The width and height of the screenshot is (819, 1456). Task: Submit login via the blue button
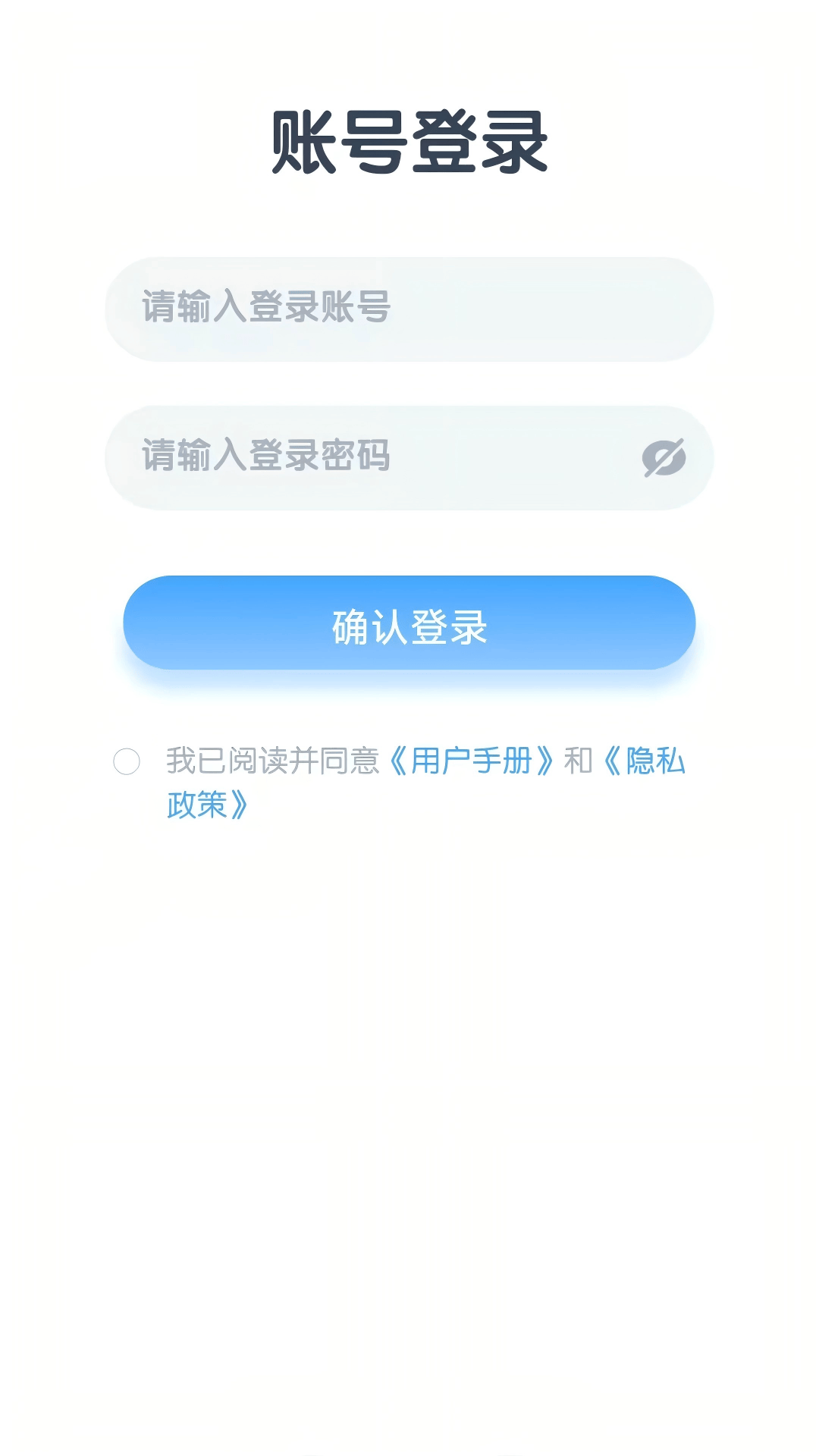[409, 623]
